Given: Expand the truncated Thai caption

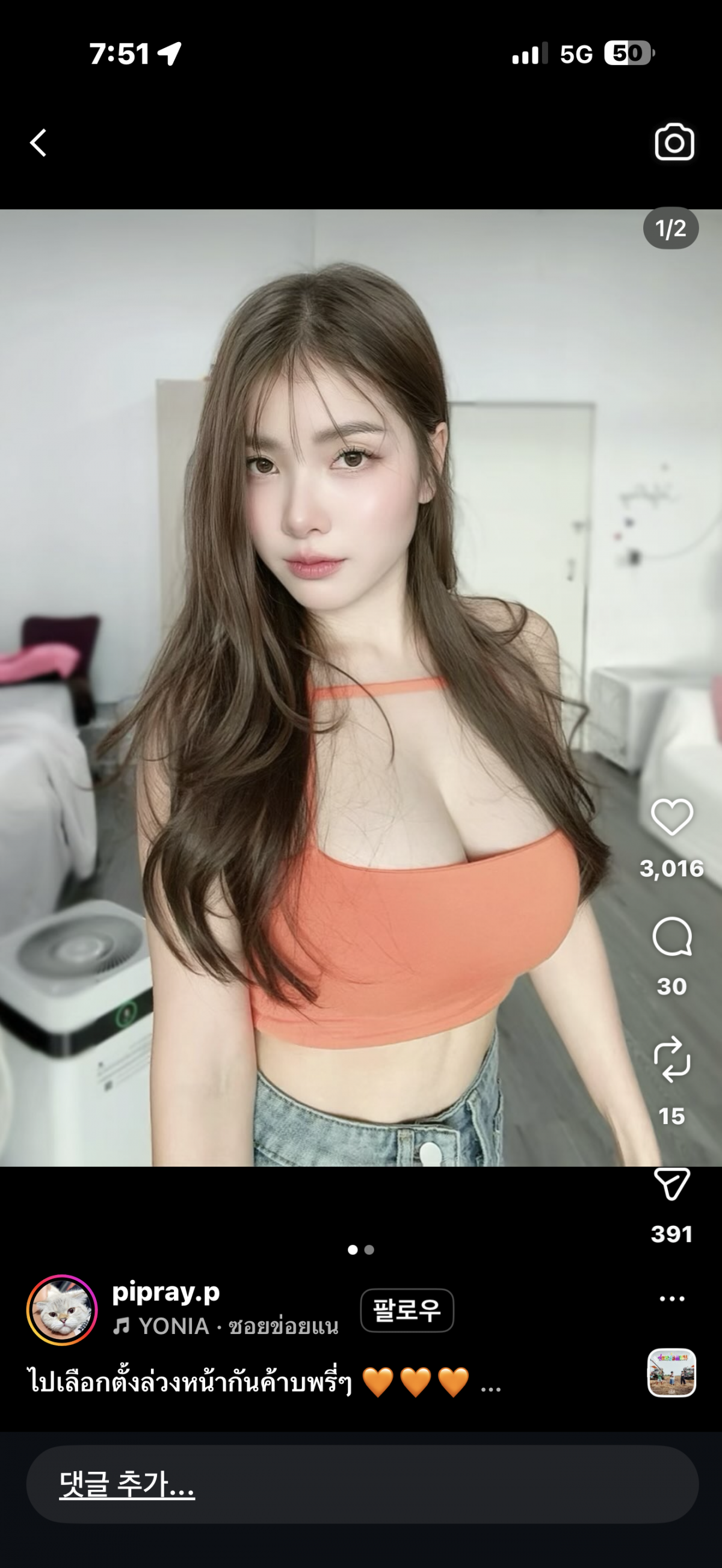Looking at the screenshot, I should [491, 1383].
